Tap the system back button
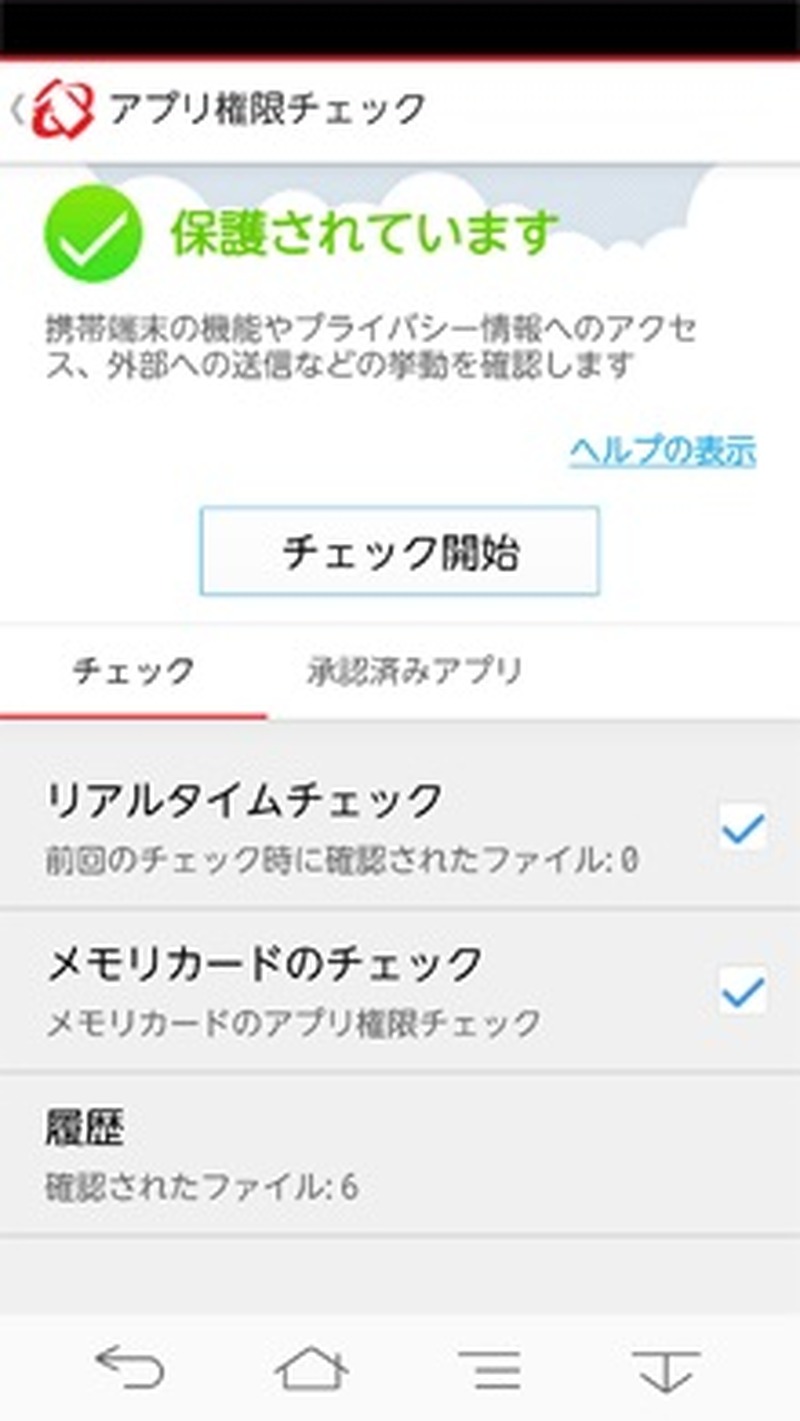 click(x=130, y=1368)
